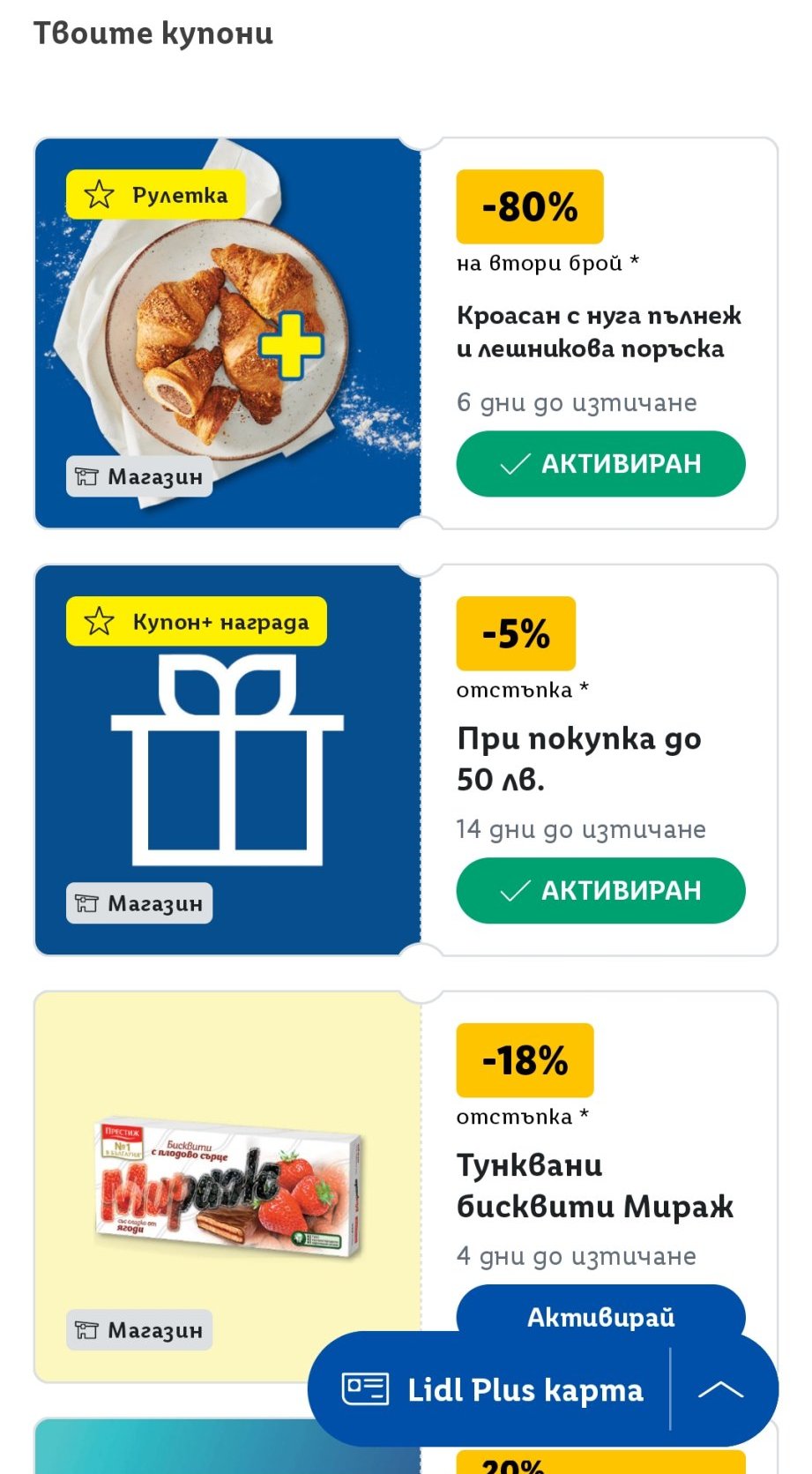Tap АКТИВИРАН on the croissant coupon
Screen dimensions: 812x1474
tap(600, 463)
